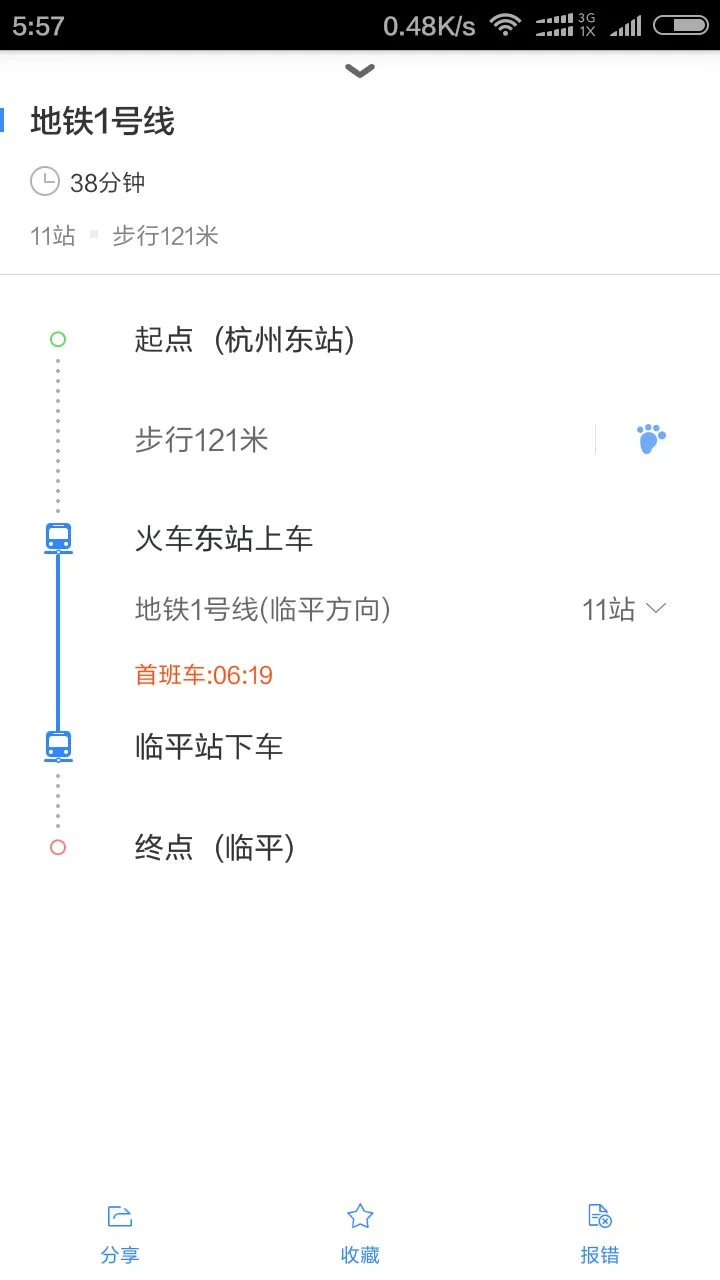
Task: Tap the Wi-Fi status bar icon
Action: (x=505, y=25)
